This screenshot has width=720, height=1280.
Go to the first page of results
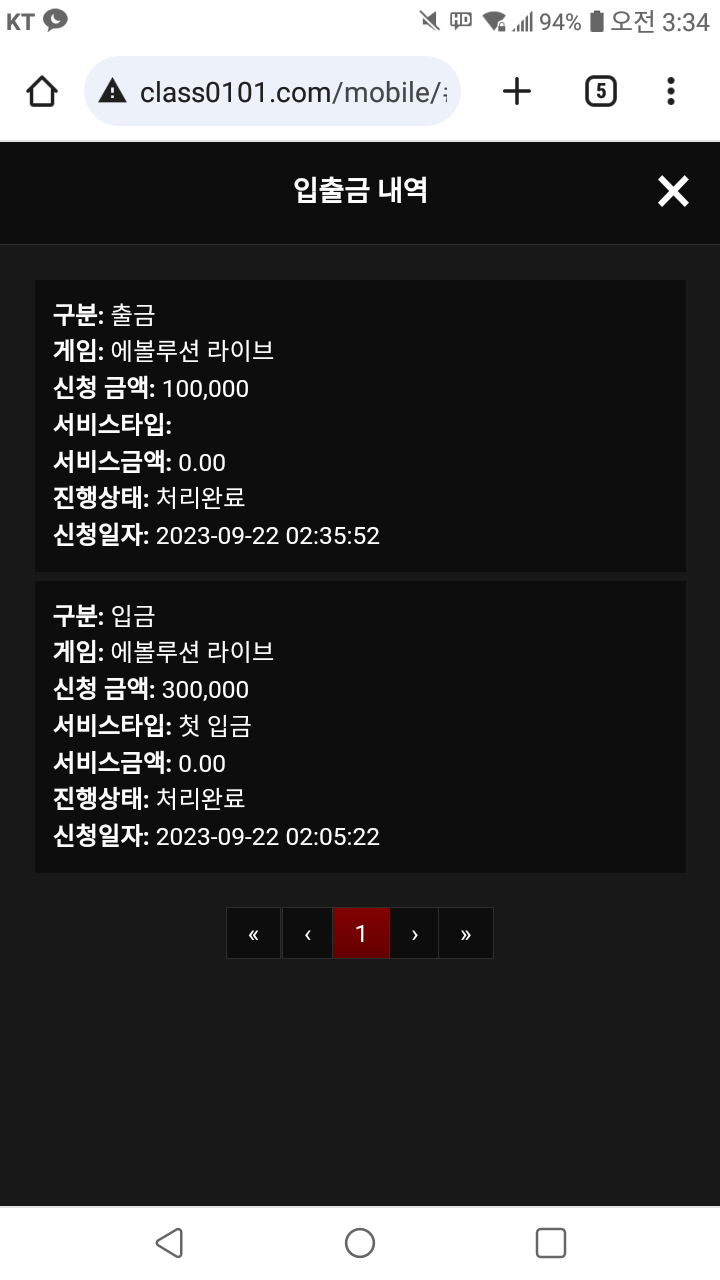coord(254,933)
